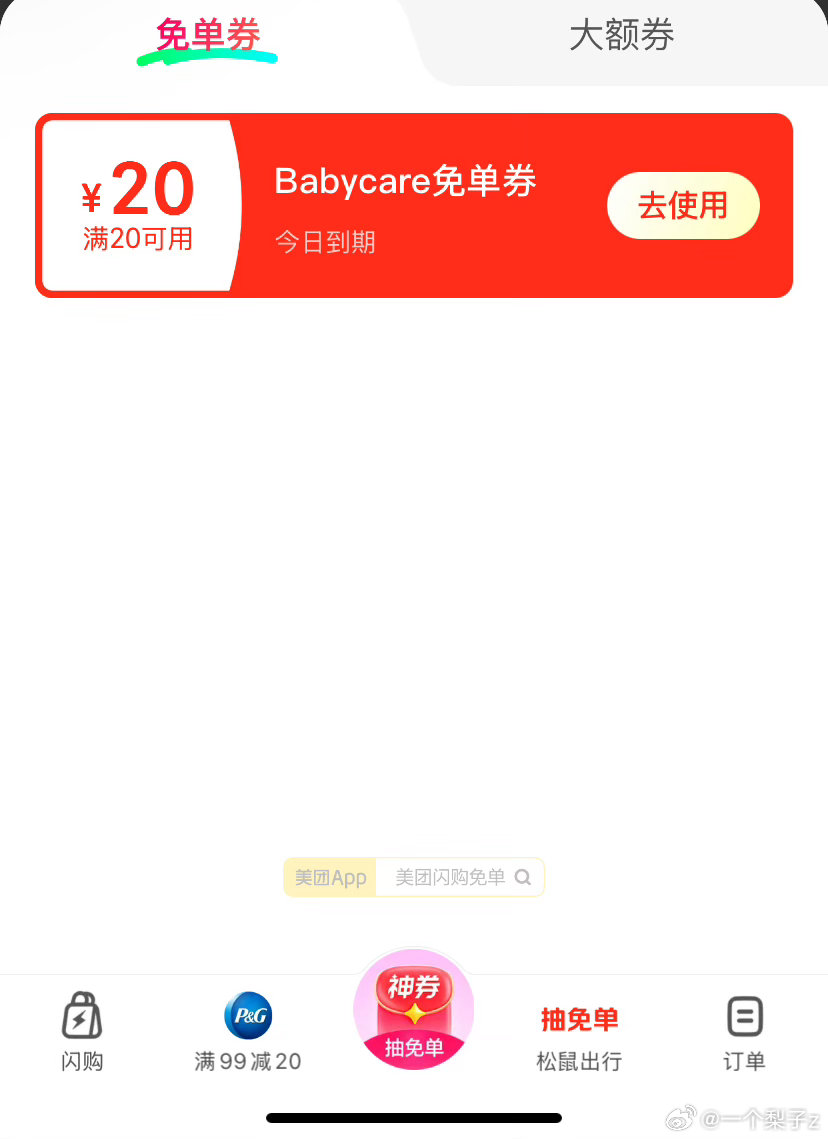Open 松鼠出行 抽免单

point(579,1037)
